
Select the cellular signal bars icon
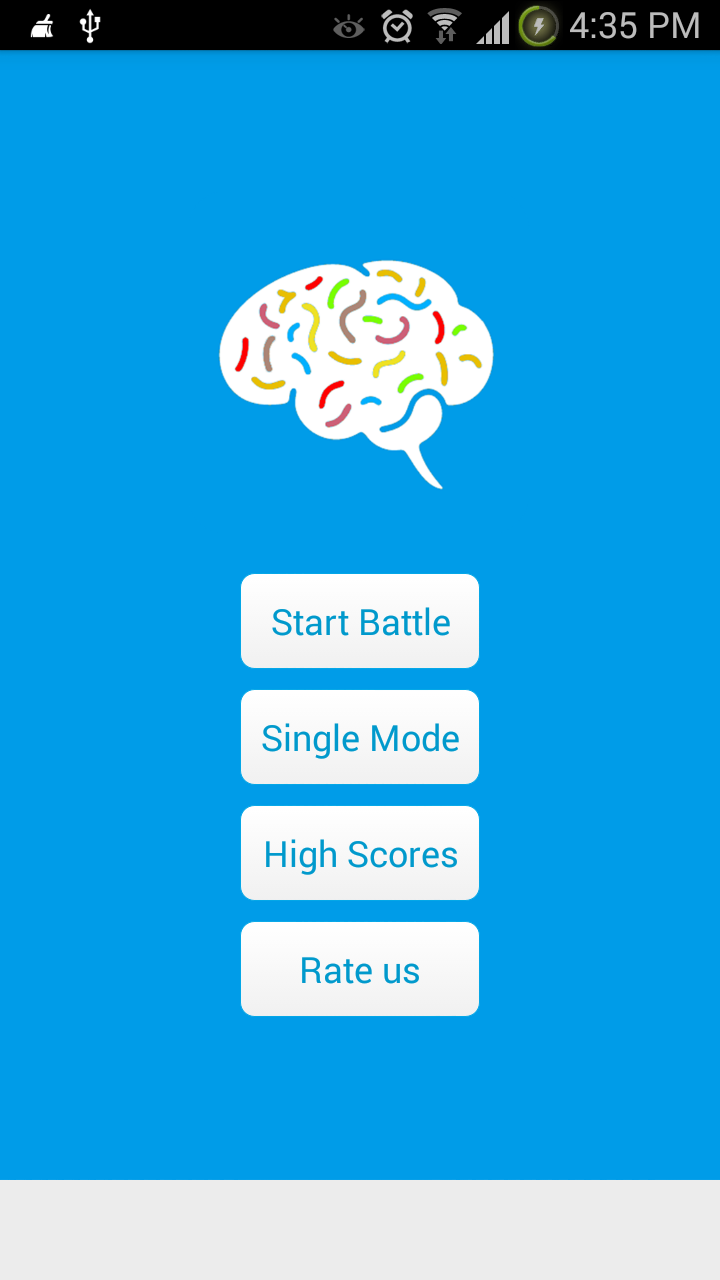point(496,26)
